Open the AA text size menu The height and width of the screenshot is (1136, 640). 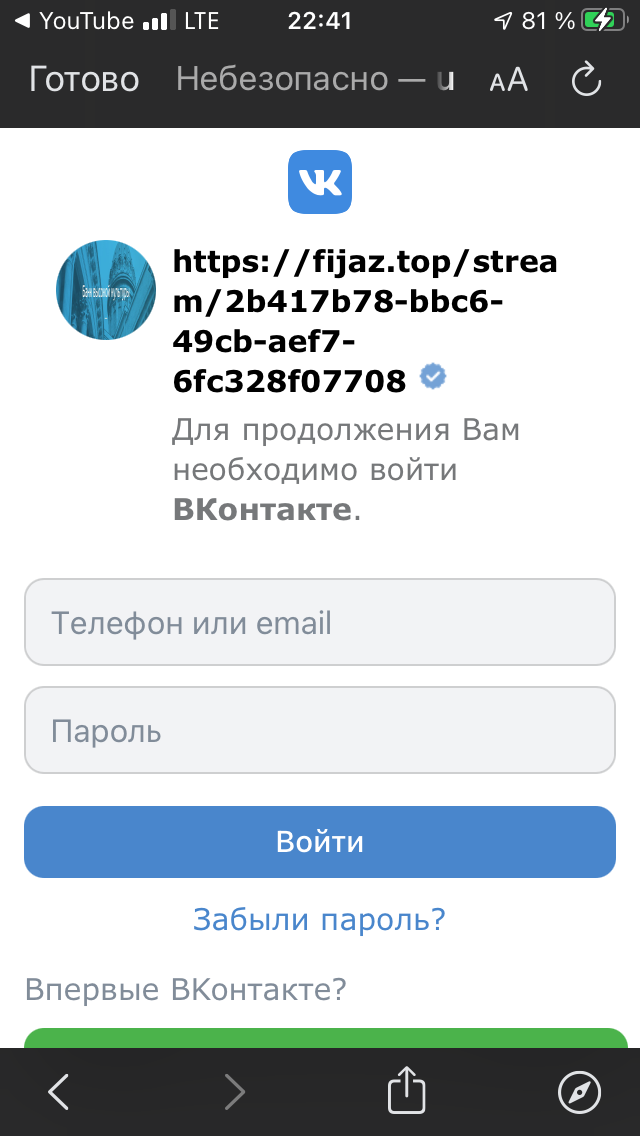pyautogui.click(x=509, y=81)
